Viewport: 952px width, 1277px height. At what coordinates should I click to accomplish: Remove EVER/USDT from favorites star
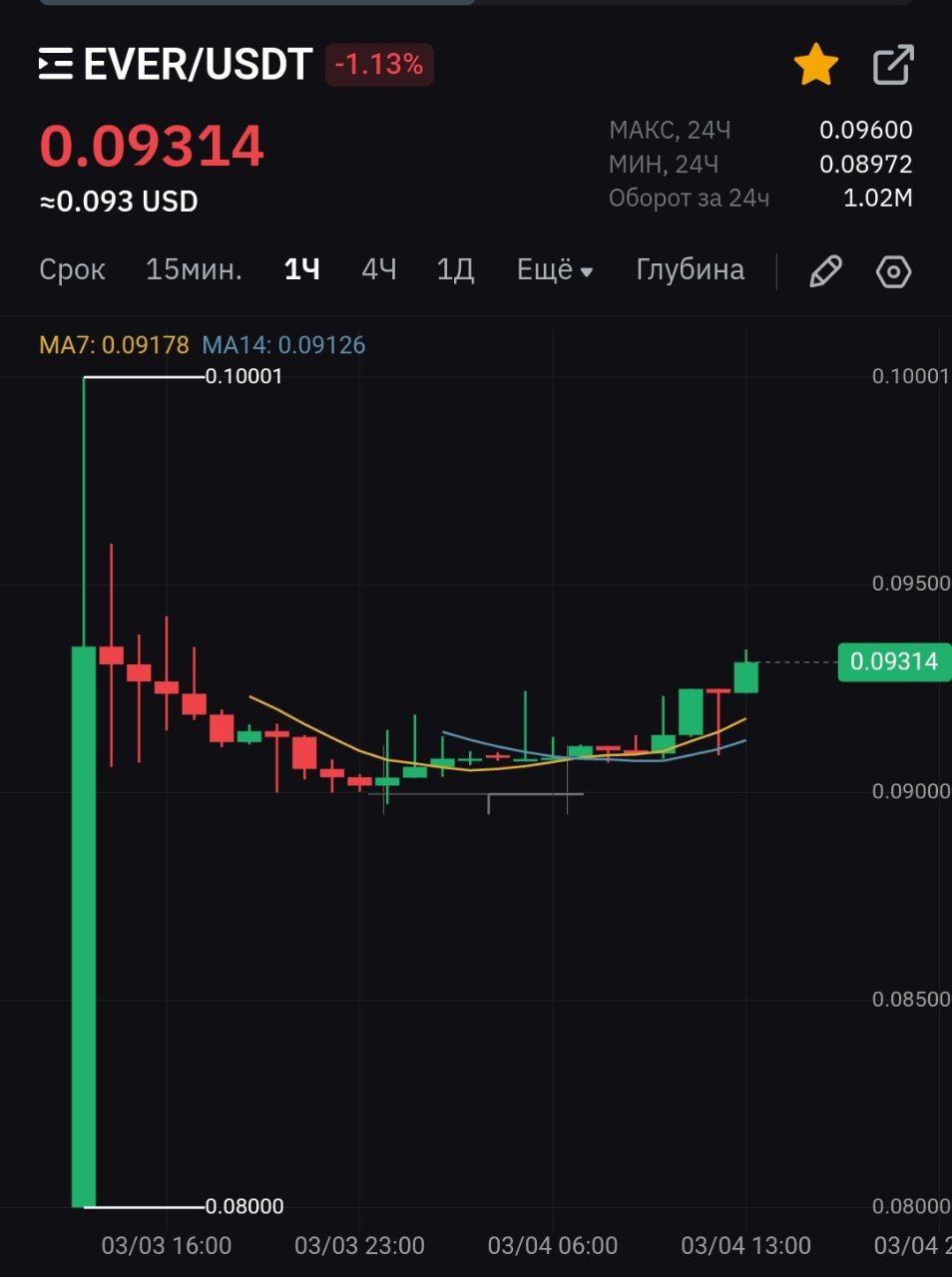point(815,65)
